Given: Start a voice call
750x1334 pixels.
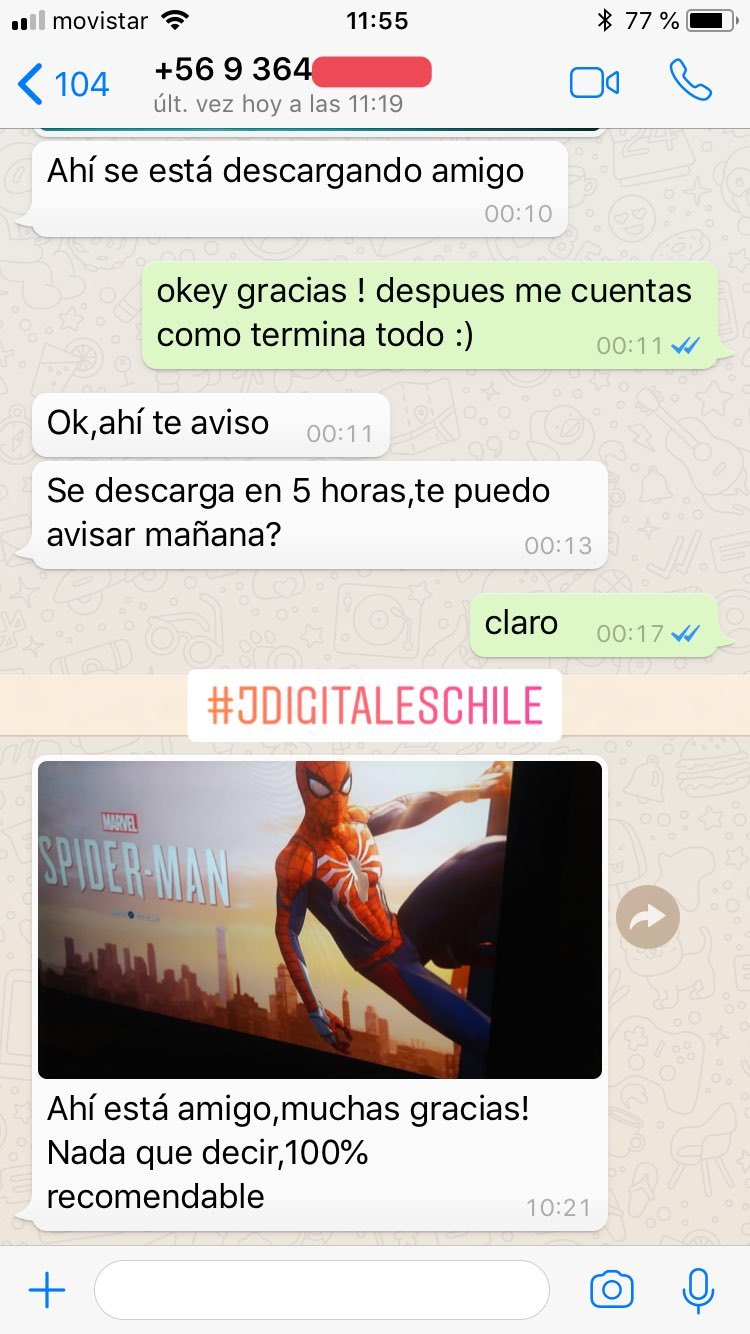Looking at the screenshot, I should pyautogui.click(x=691, y=82).
